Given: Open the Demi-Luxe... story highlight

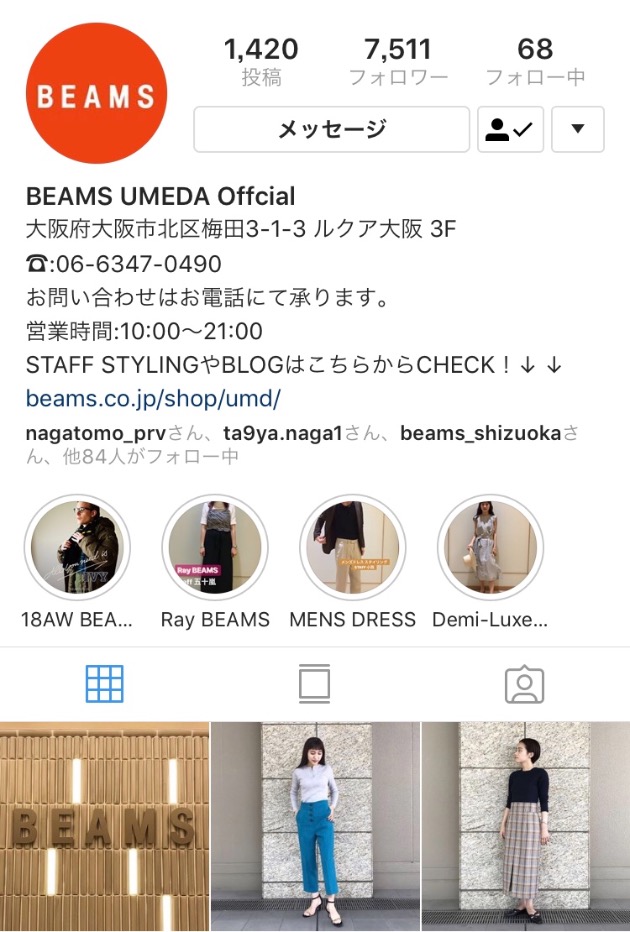Looking at the screenshot, I should [x=490, y=547].
